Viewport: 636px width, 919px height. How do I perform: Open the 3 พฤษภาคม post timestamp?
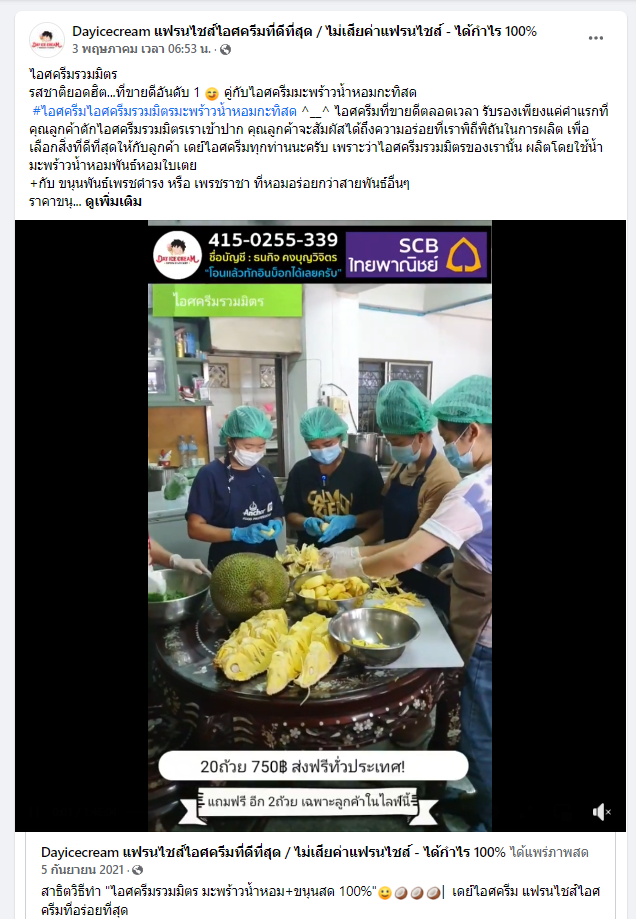coord(141,48)
